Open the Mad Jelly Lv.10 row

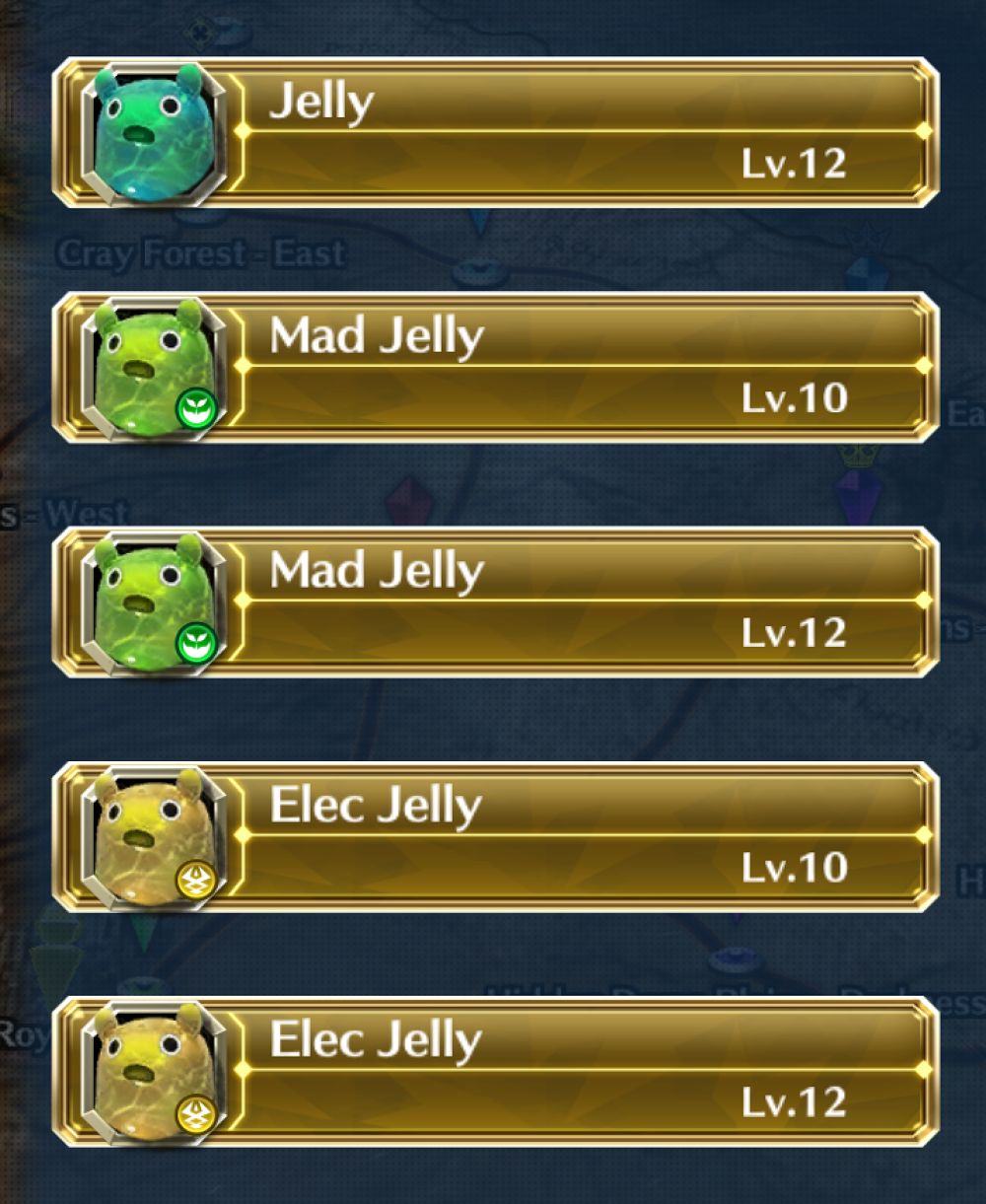click(495, 367)
